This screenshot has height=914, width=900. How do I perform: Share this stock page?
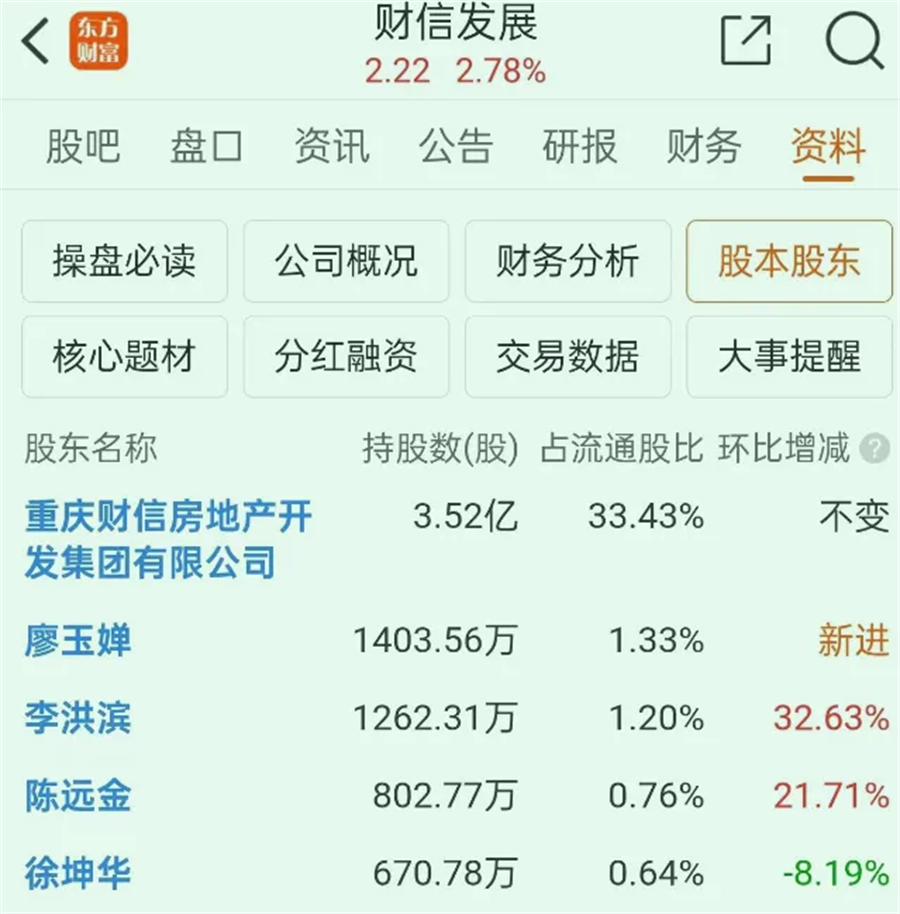tap(746, 41)
